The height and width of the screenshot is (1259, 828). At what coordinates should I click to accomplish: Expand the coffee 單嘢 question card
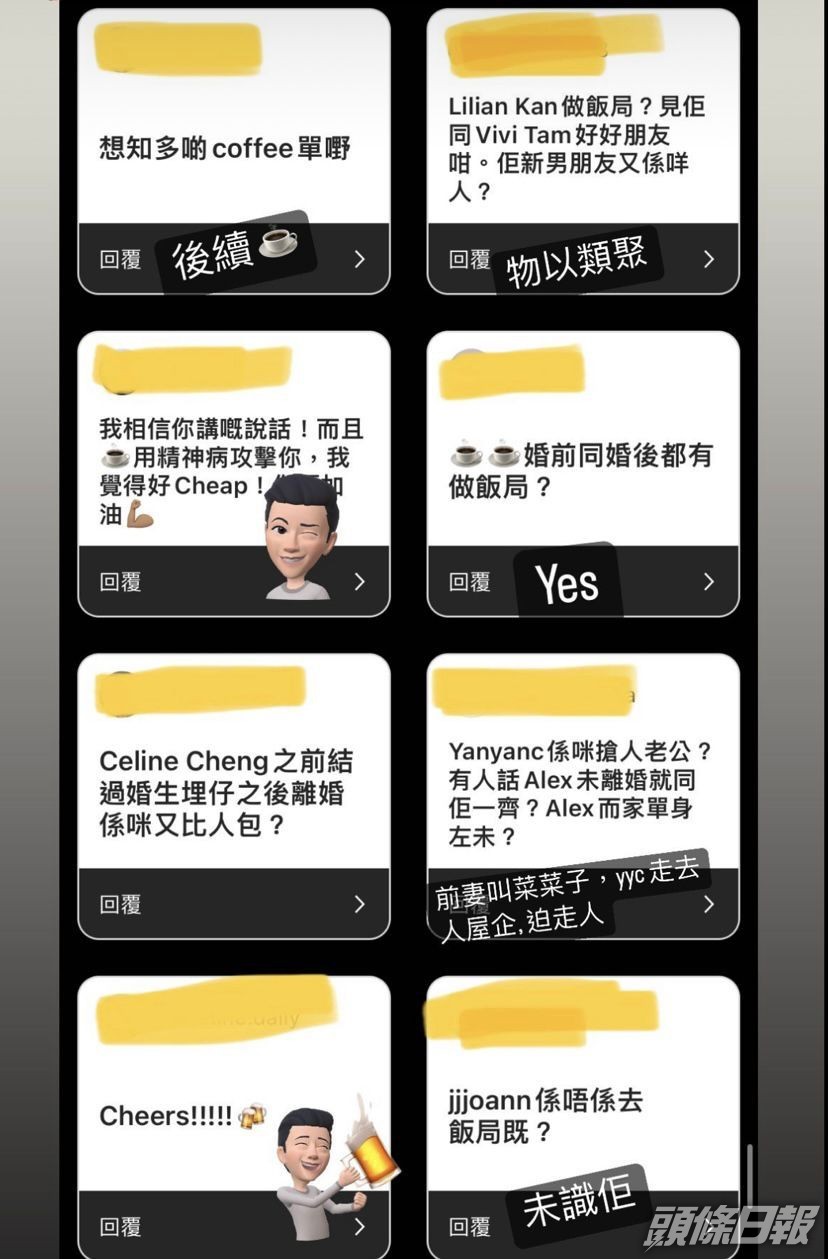pos(360,258)
